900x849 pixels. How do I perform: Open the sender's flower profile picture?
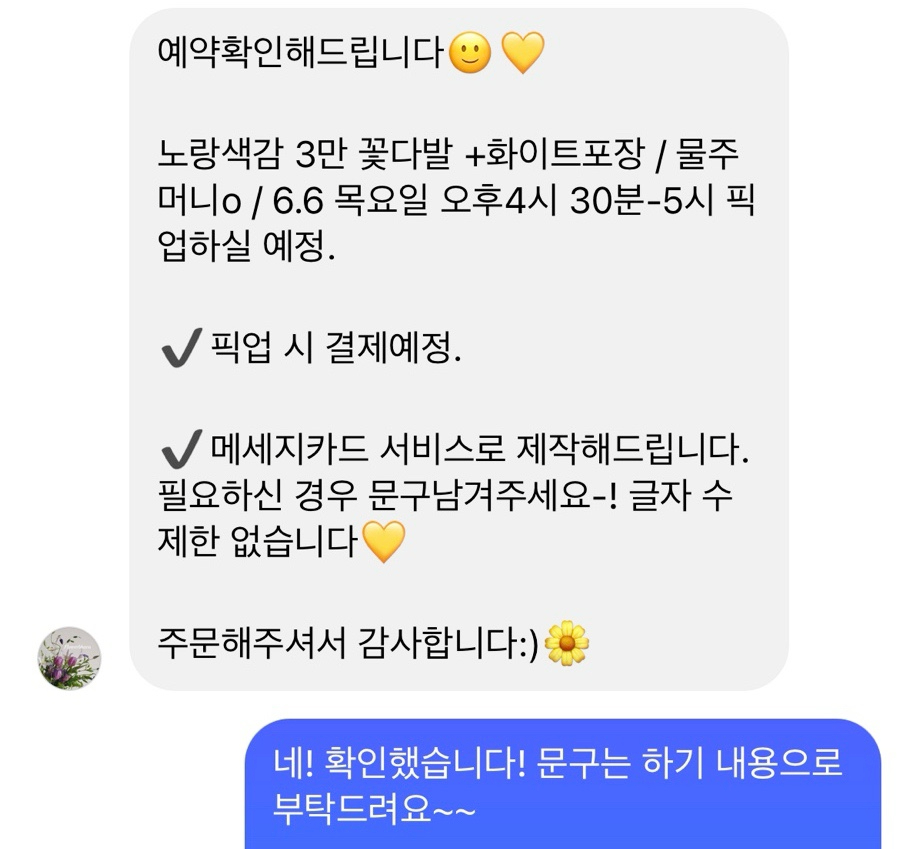68,658
